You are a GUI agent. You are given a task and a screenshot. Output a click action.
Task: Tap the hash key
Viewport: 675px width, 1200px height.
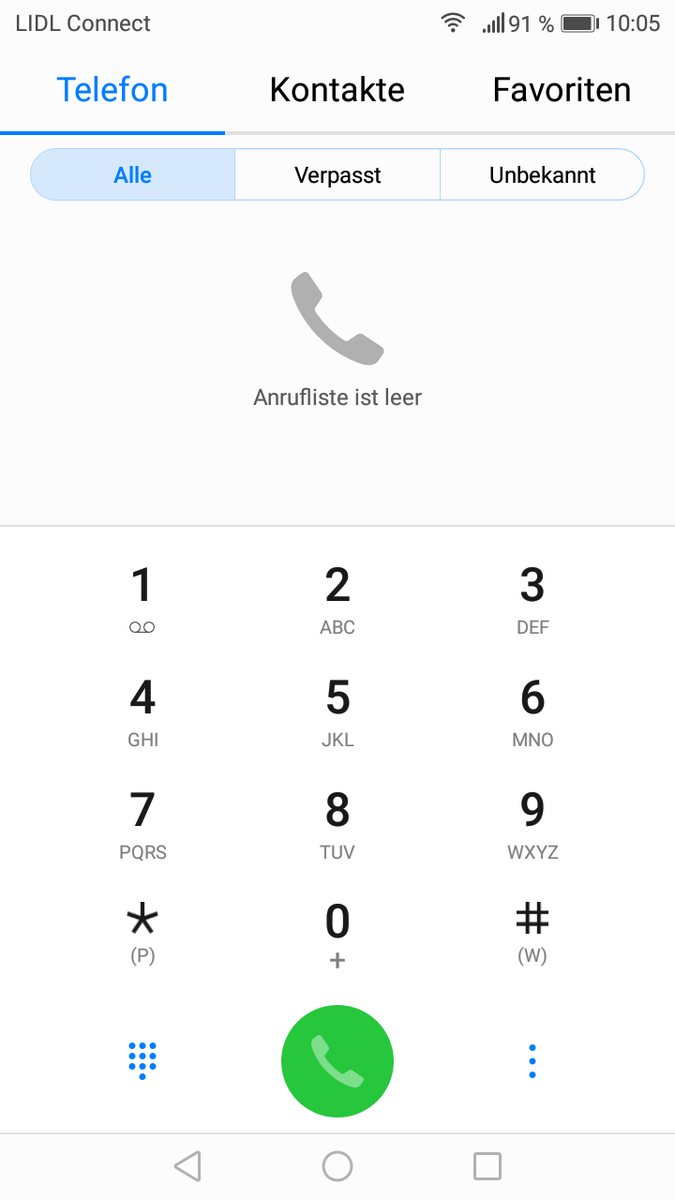pyautogui.click(x=532, y=930)
